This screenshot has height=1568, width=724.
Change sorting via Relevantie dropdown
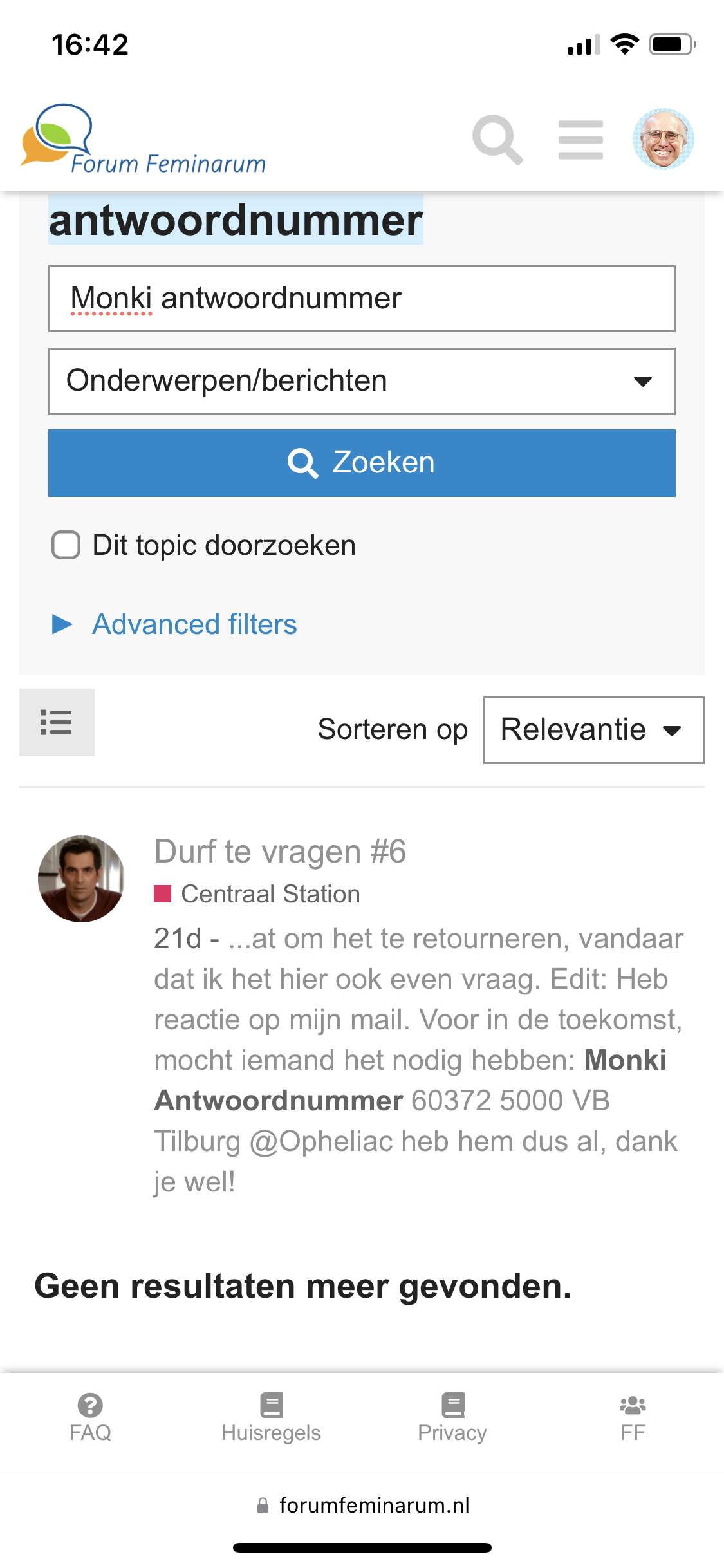[593, 730]
